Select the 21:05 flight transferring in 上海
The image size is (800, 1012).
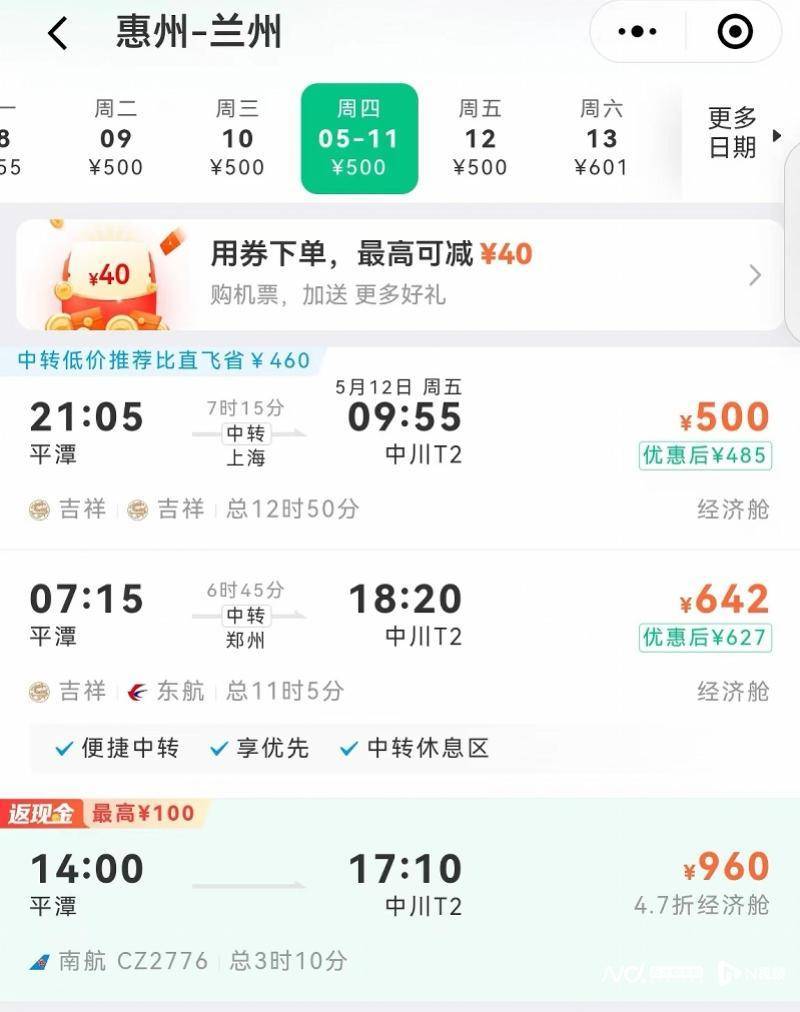click(400, 450)
